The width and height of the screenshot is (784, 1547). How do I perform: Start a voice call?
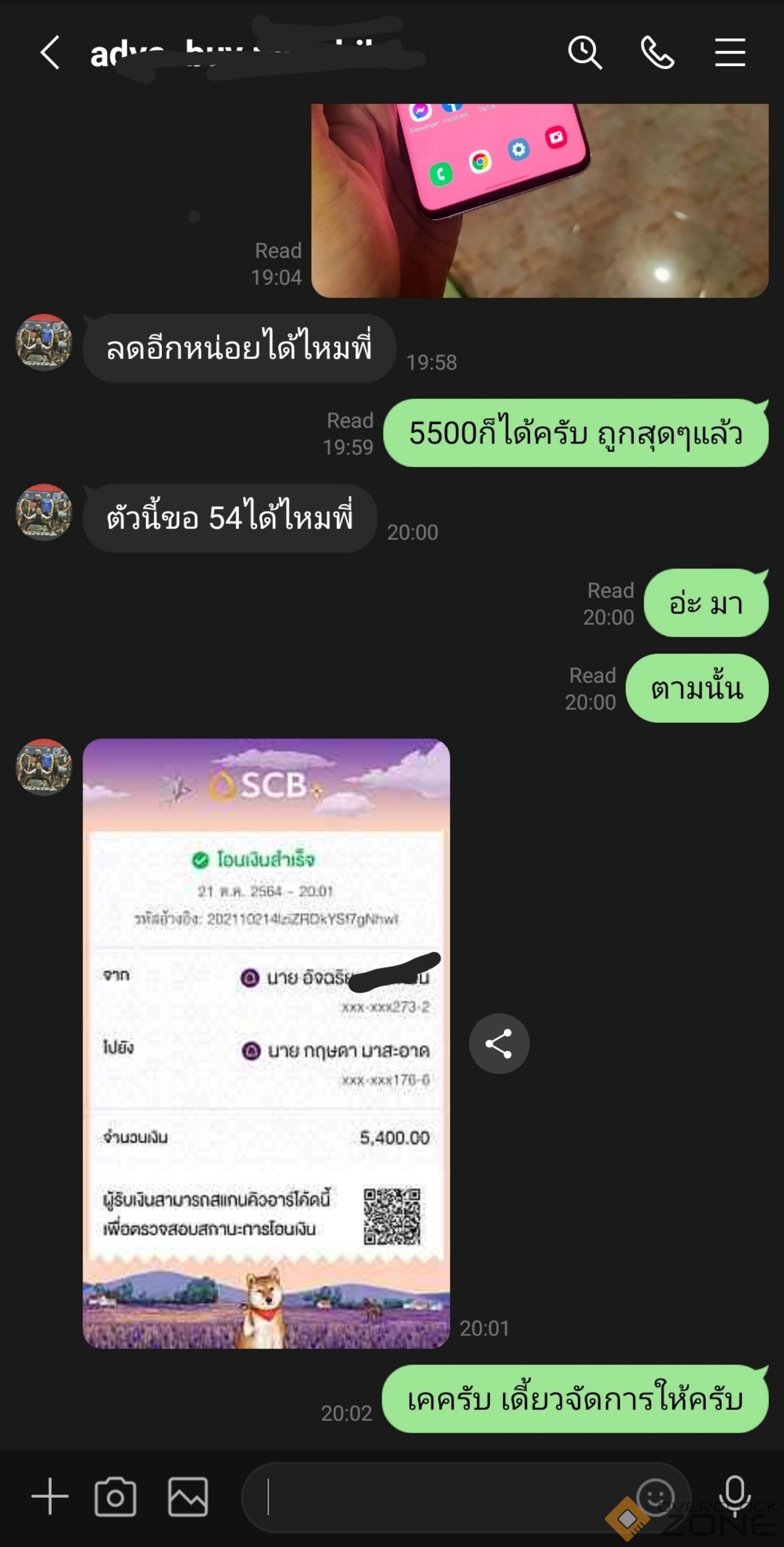657,53
